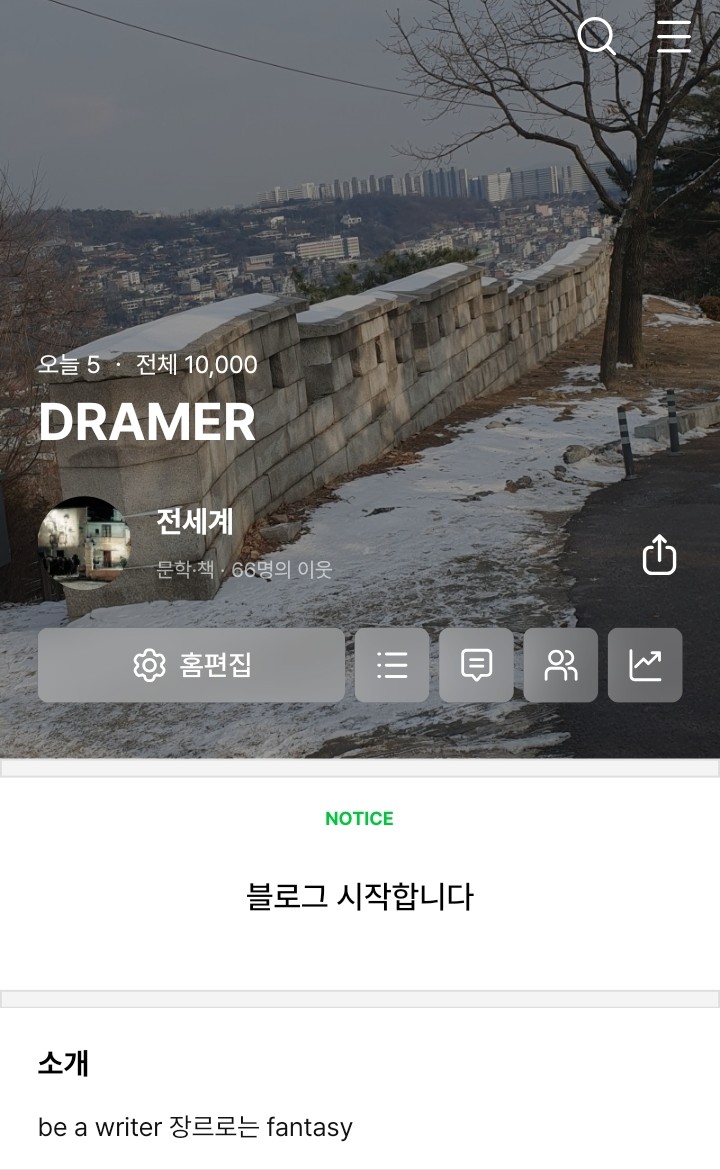Open the hamburger menu
Viewport: 720px width, 1170px height.
point(673,36)
